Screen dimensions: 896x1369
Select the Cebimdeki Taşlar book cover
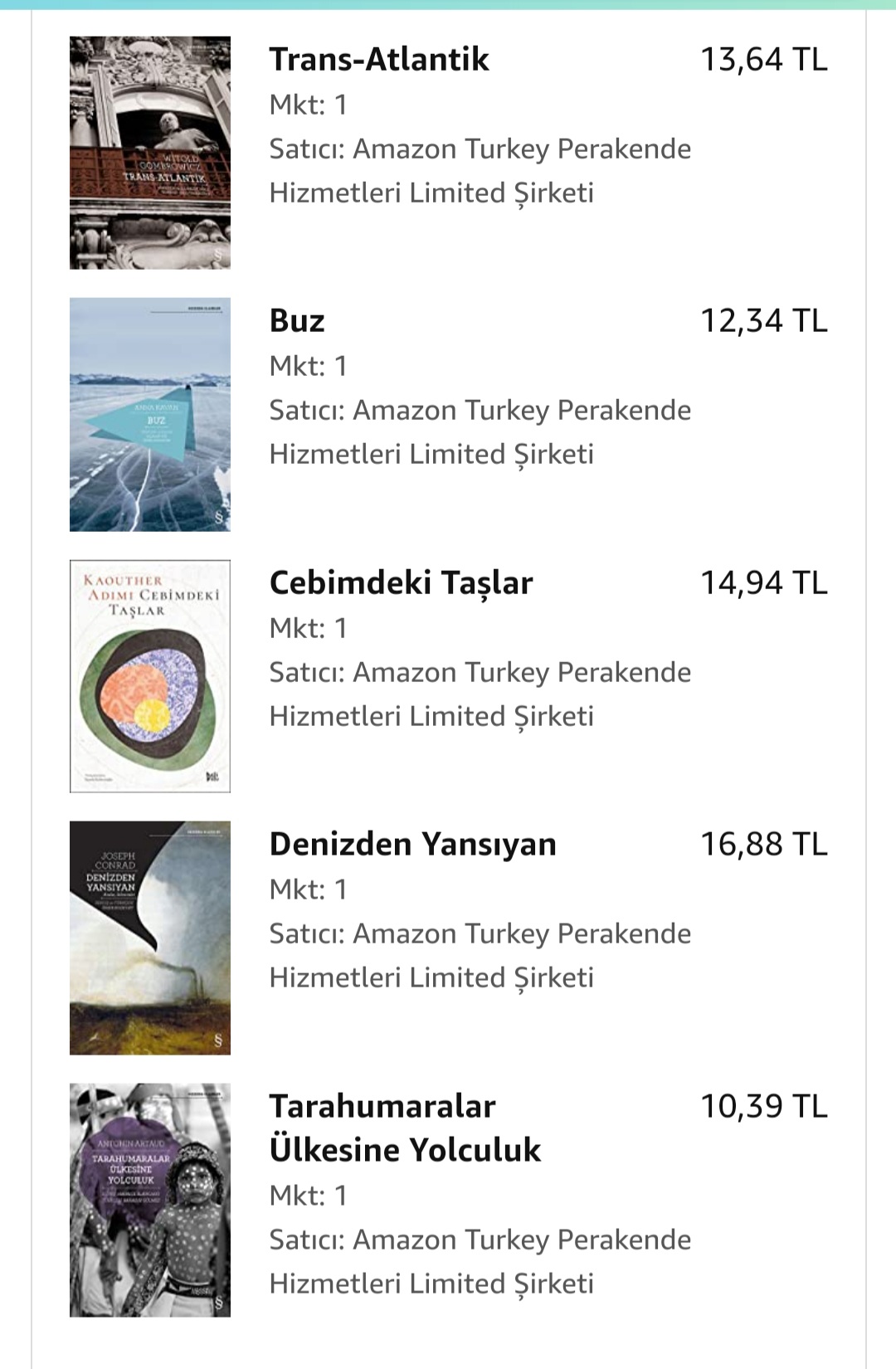click(150, 676)
